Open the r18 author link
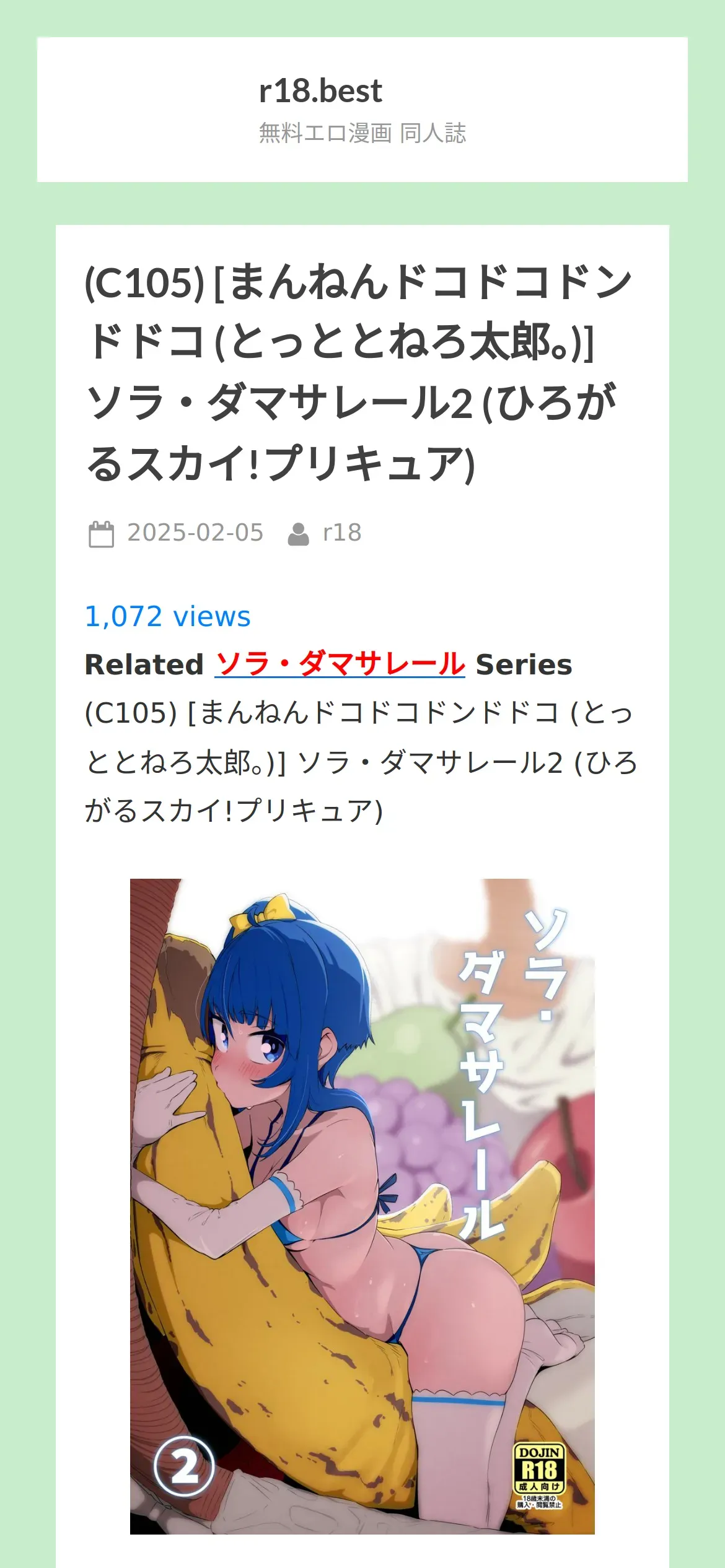The height and width of the screenshot is (1568, 725). coord(342,533)
